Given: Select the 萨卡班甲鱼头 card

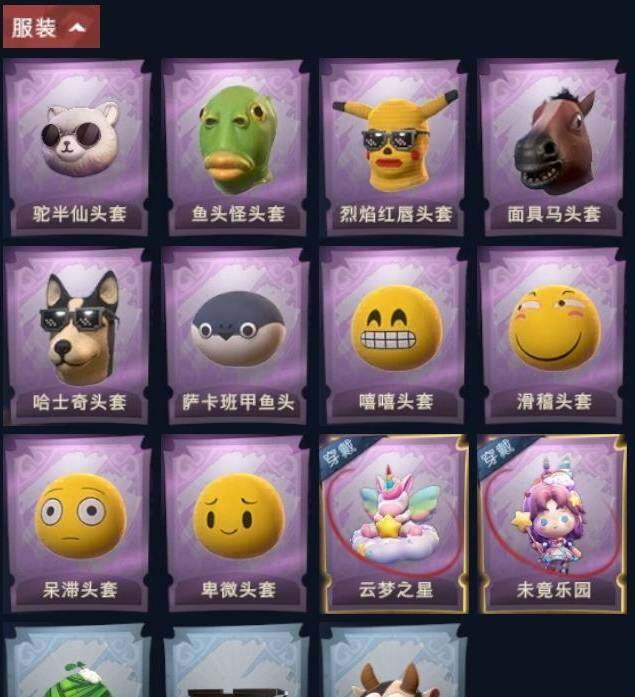Looking at the screenshot, I should point(237,335).
